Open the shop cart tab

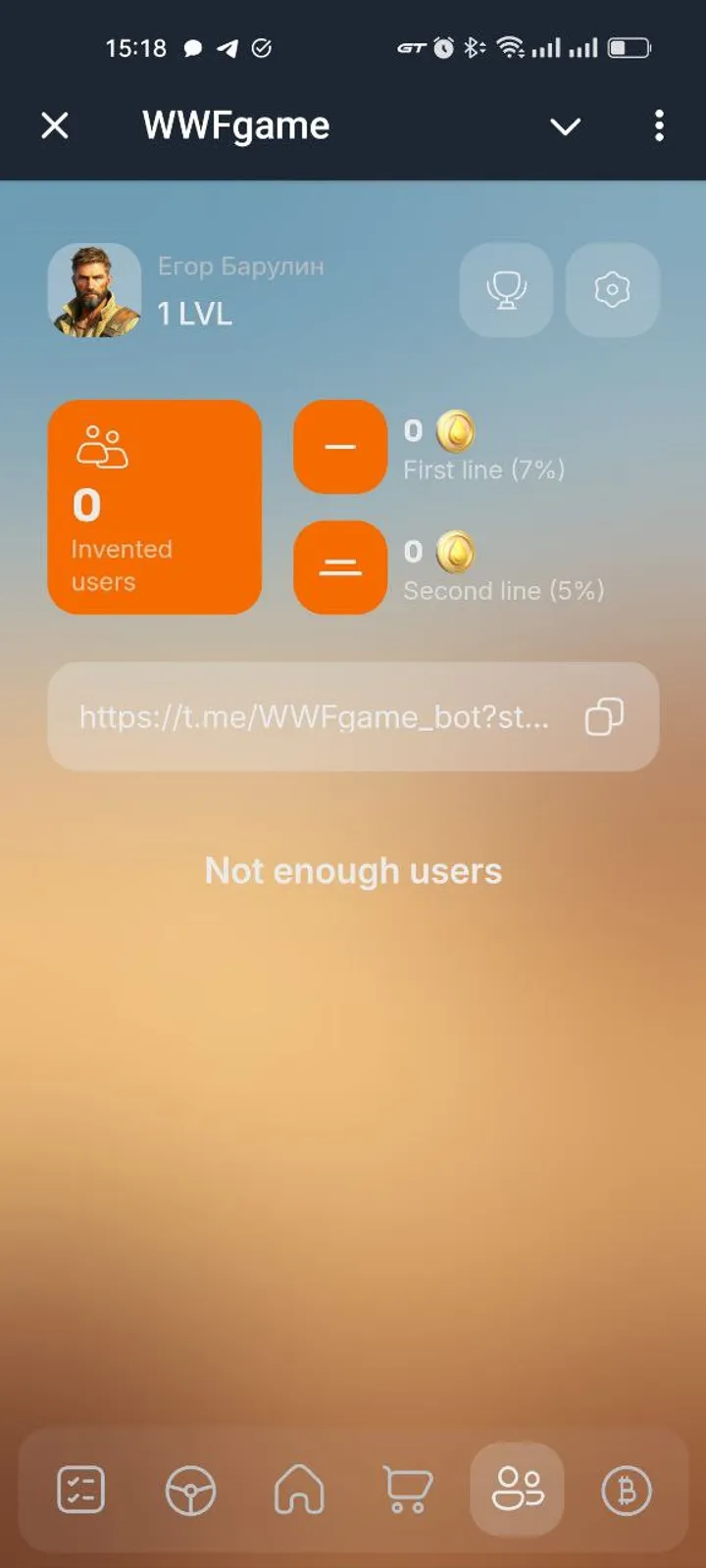(x=407, y=1491)
